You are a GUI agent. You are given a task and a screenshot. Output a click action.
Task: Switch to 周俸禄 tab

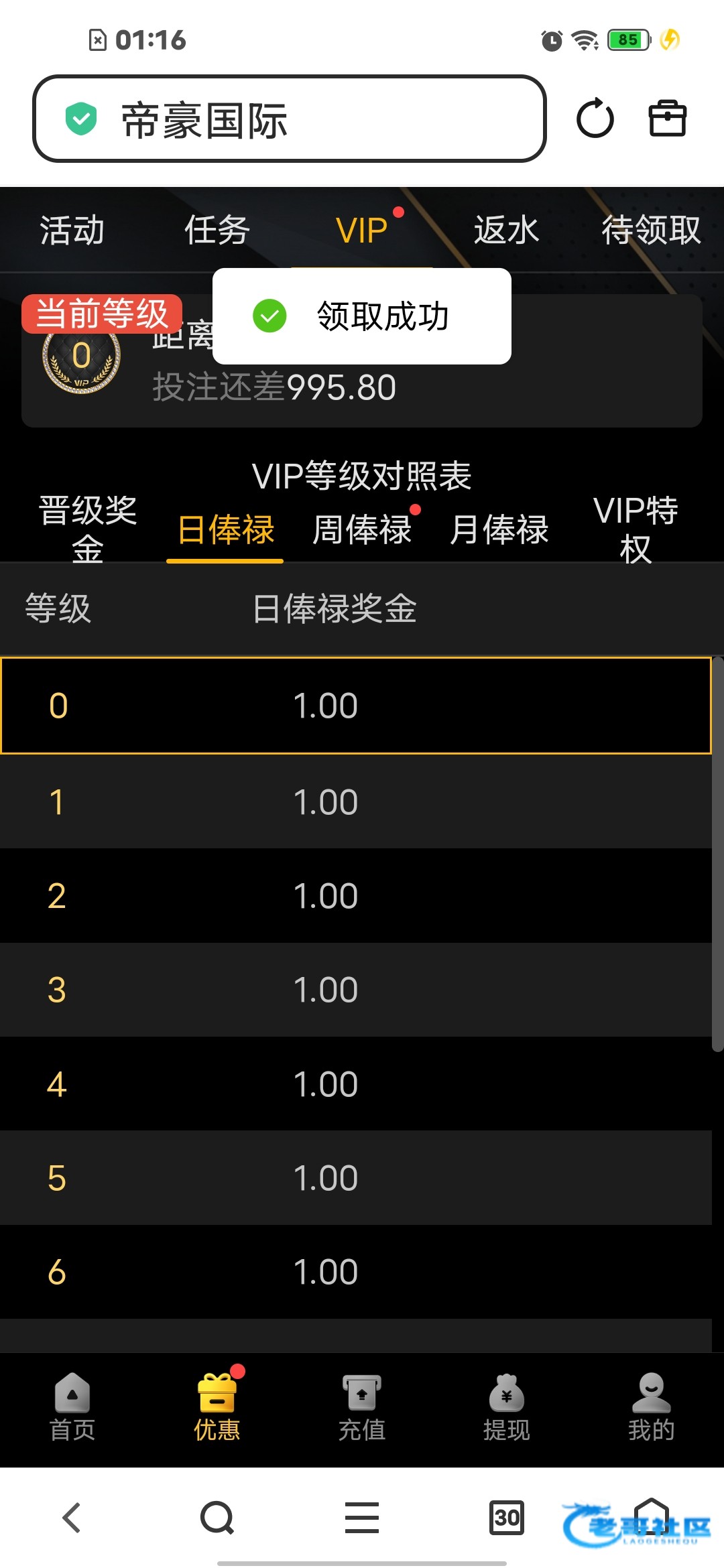coord(362,529)
